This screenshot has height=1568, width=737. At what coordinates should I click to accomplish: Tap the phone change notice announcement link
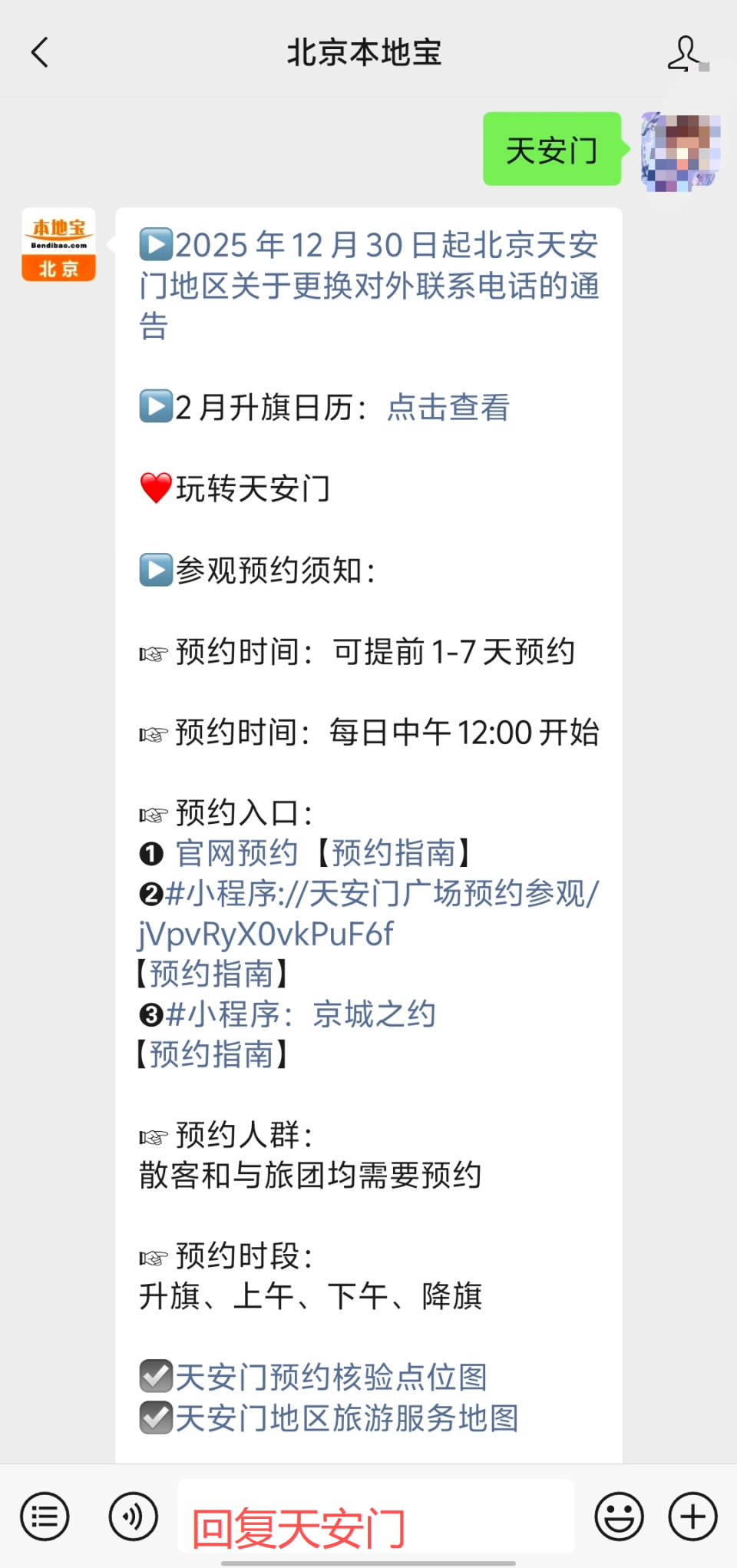point(368,286)
